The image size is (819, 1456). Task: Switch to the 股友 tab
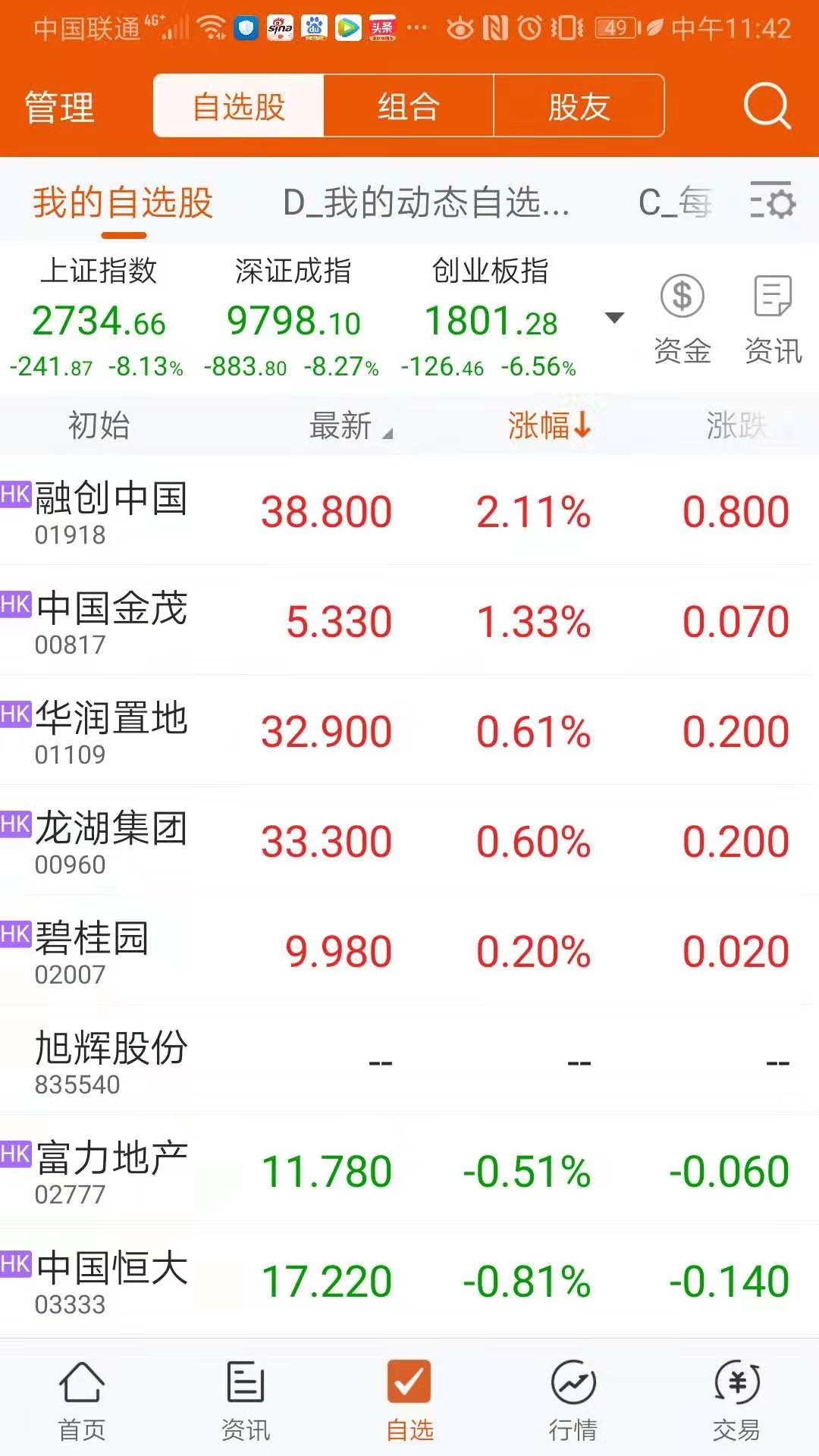pos(579,106)
